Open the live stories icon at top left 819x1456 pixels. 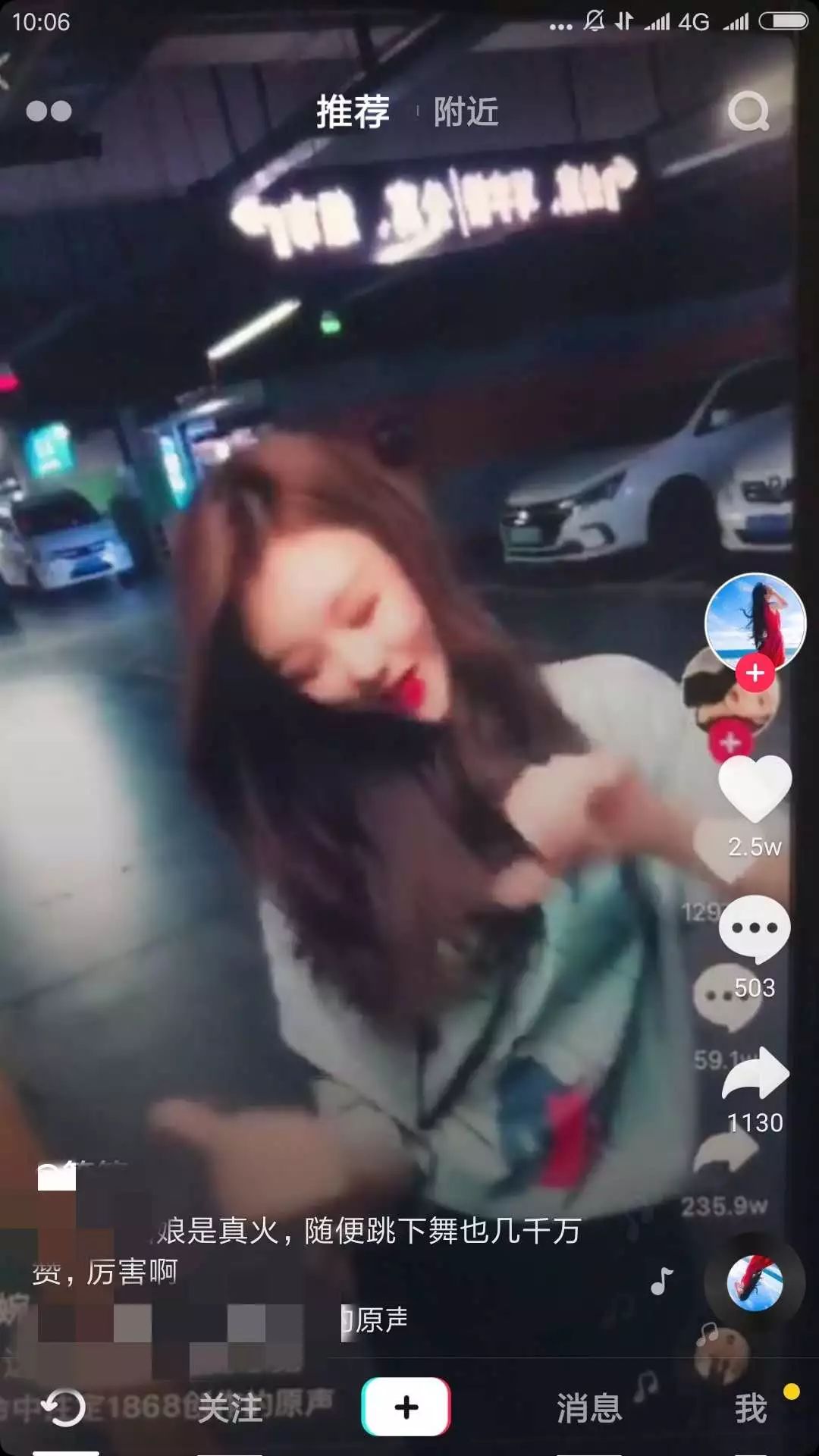point(49,111)
